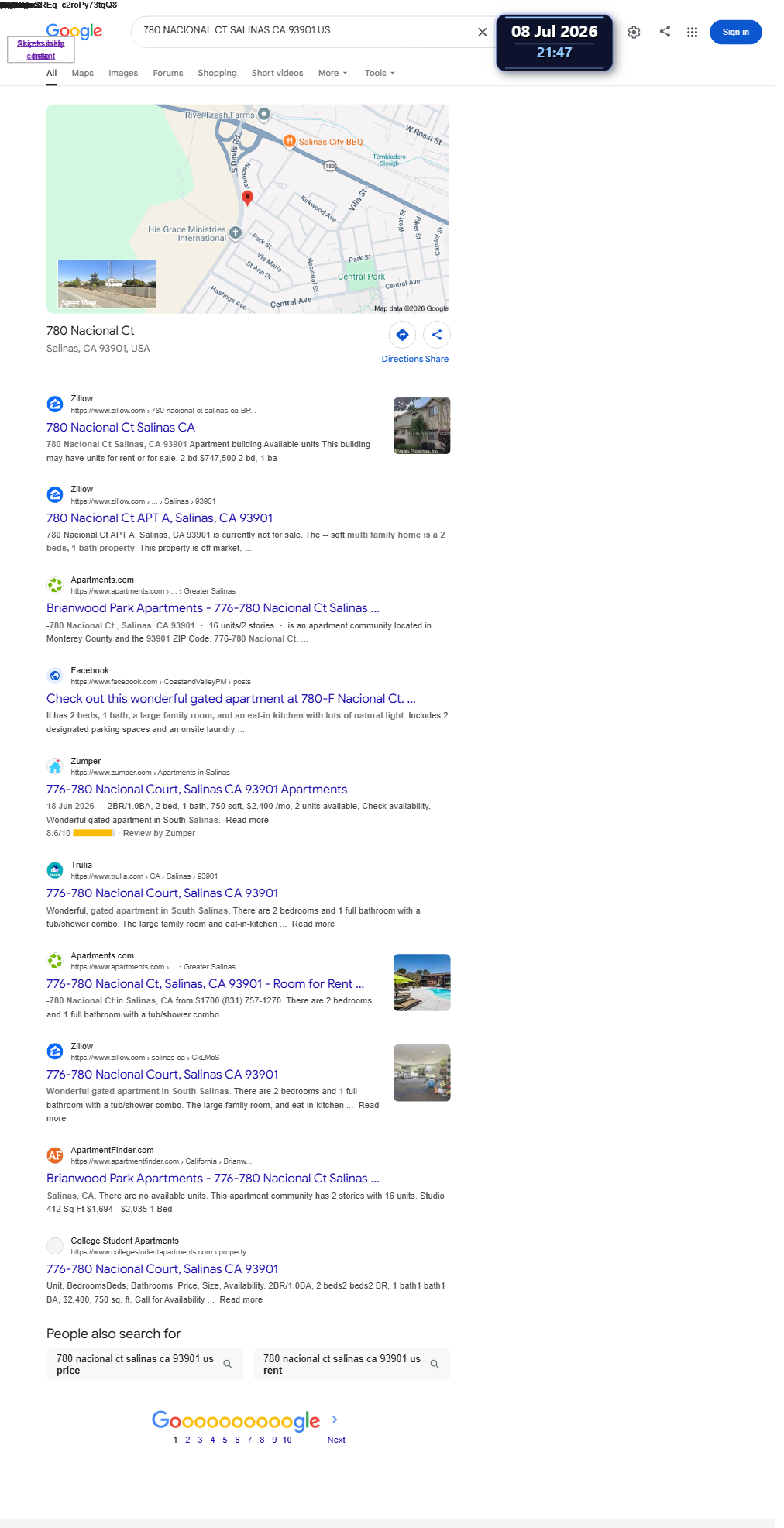
Task: Switch to the Images tab
Action: point(123,73)
